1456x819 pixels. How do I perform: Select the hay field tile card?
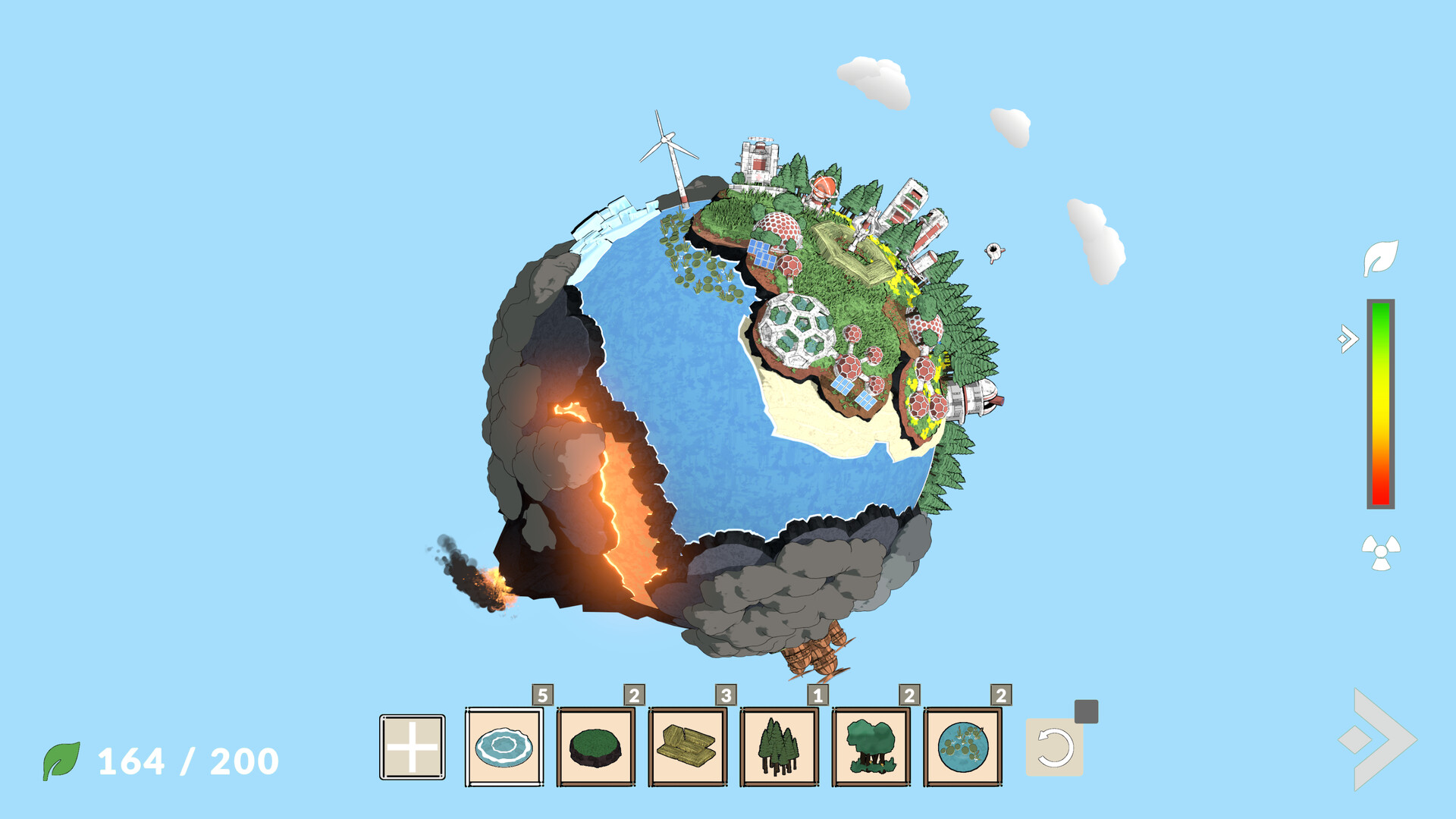[688, 747]
